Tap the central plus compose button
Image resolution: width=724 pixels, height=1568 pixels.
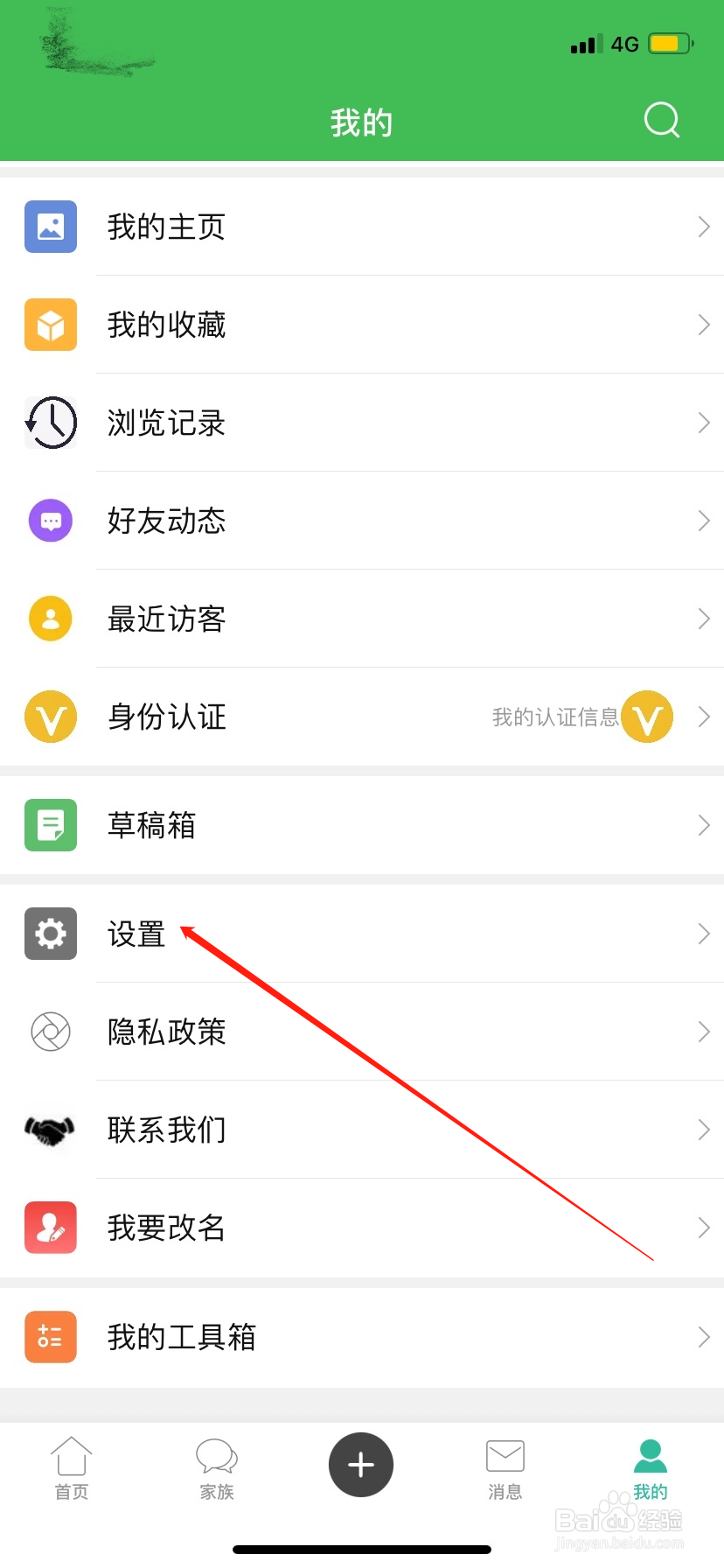361,1464
